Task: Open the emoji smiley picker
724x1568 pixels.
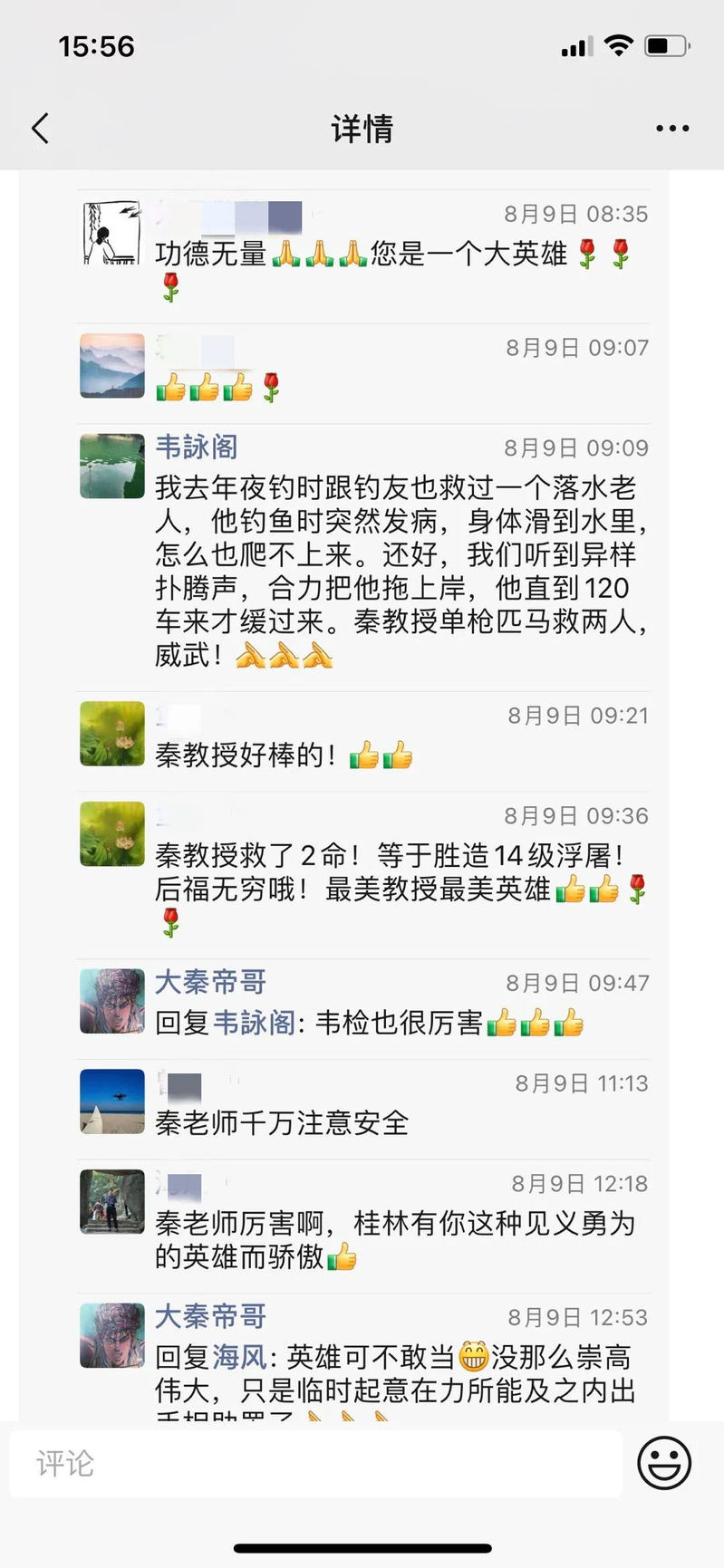Action: tap(664, 1461)
